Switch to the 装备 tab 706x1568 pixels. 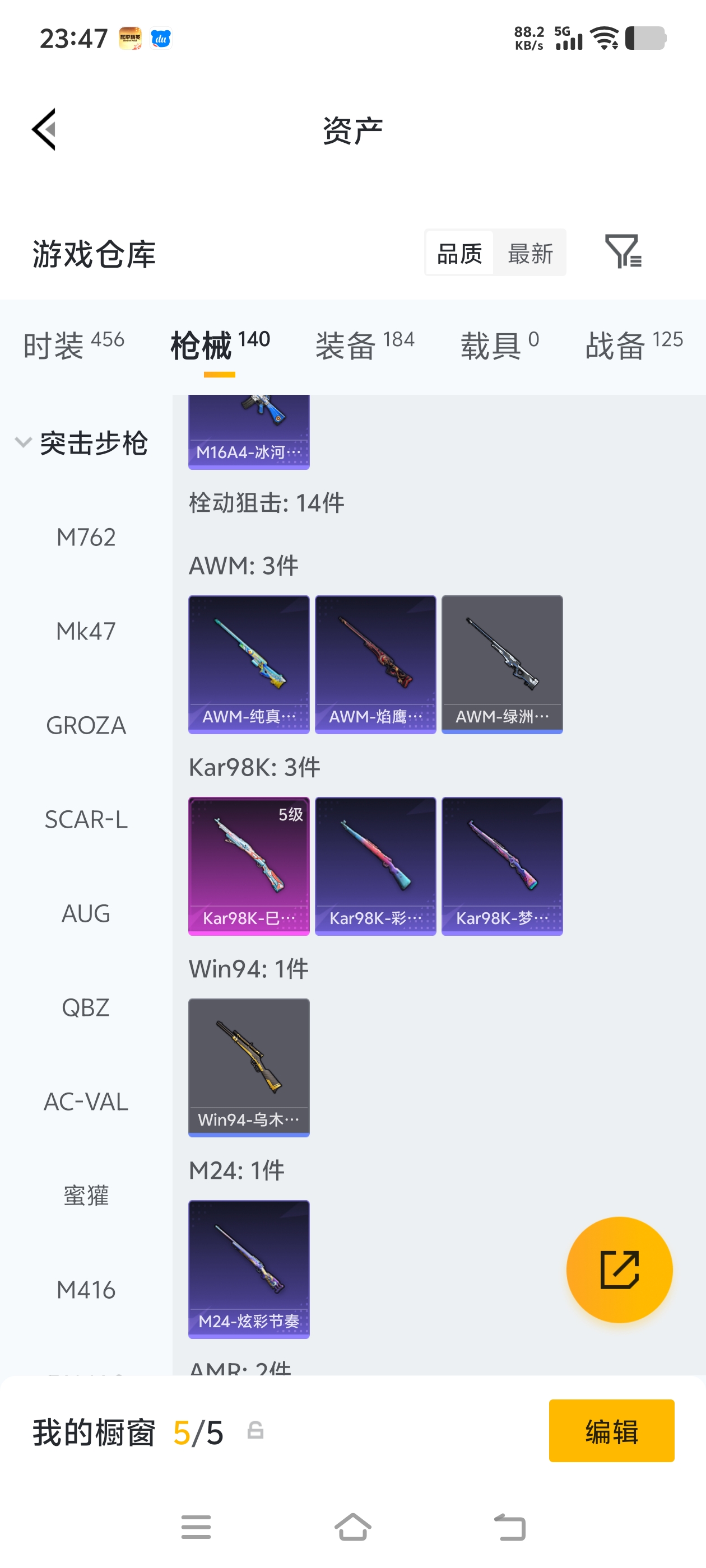coord(364,345)
